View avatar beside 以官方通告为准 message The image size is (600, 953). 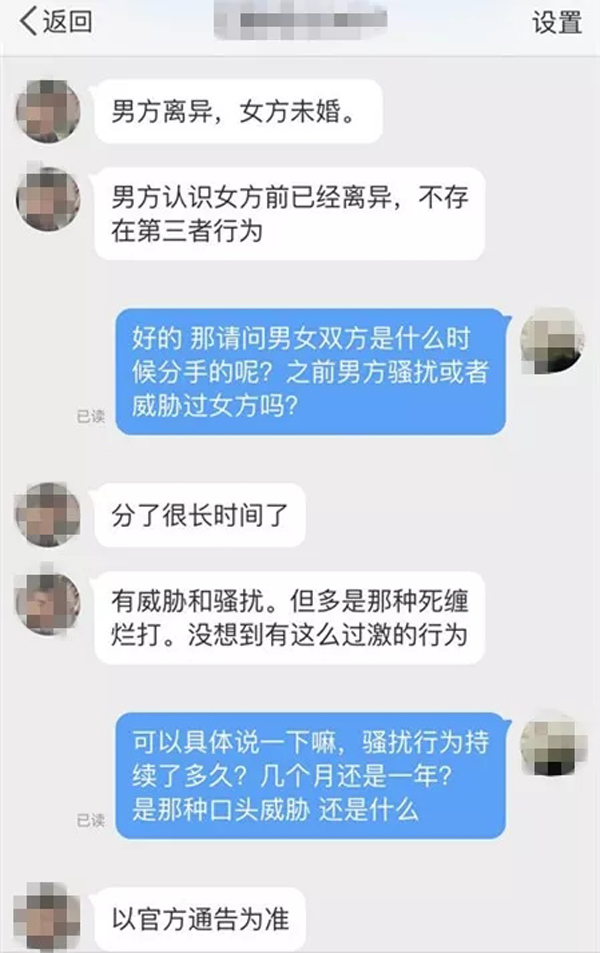click(47, 915)
